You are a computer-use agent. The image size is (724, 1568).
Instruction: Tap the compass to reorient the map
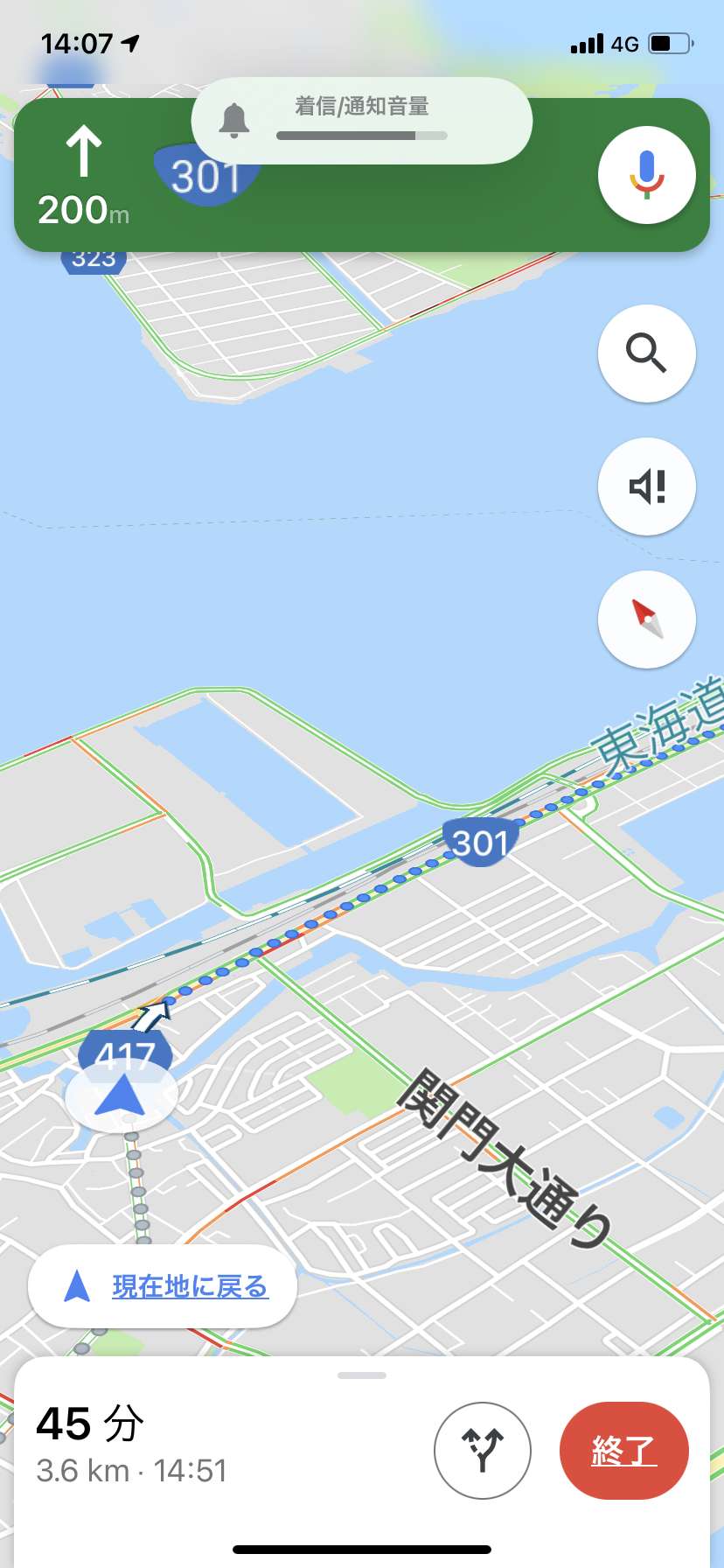point(646,619)
